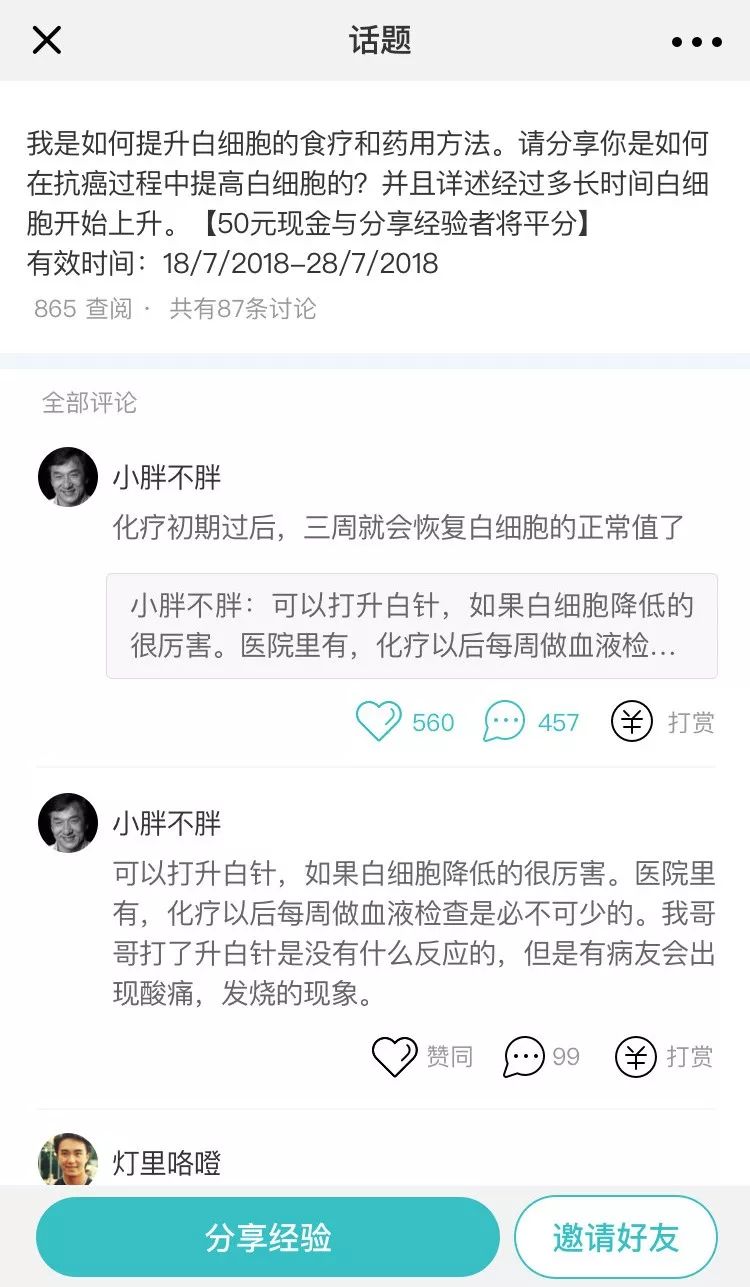Tap 小胖不胖's profile avatar

tap(66, 477)
